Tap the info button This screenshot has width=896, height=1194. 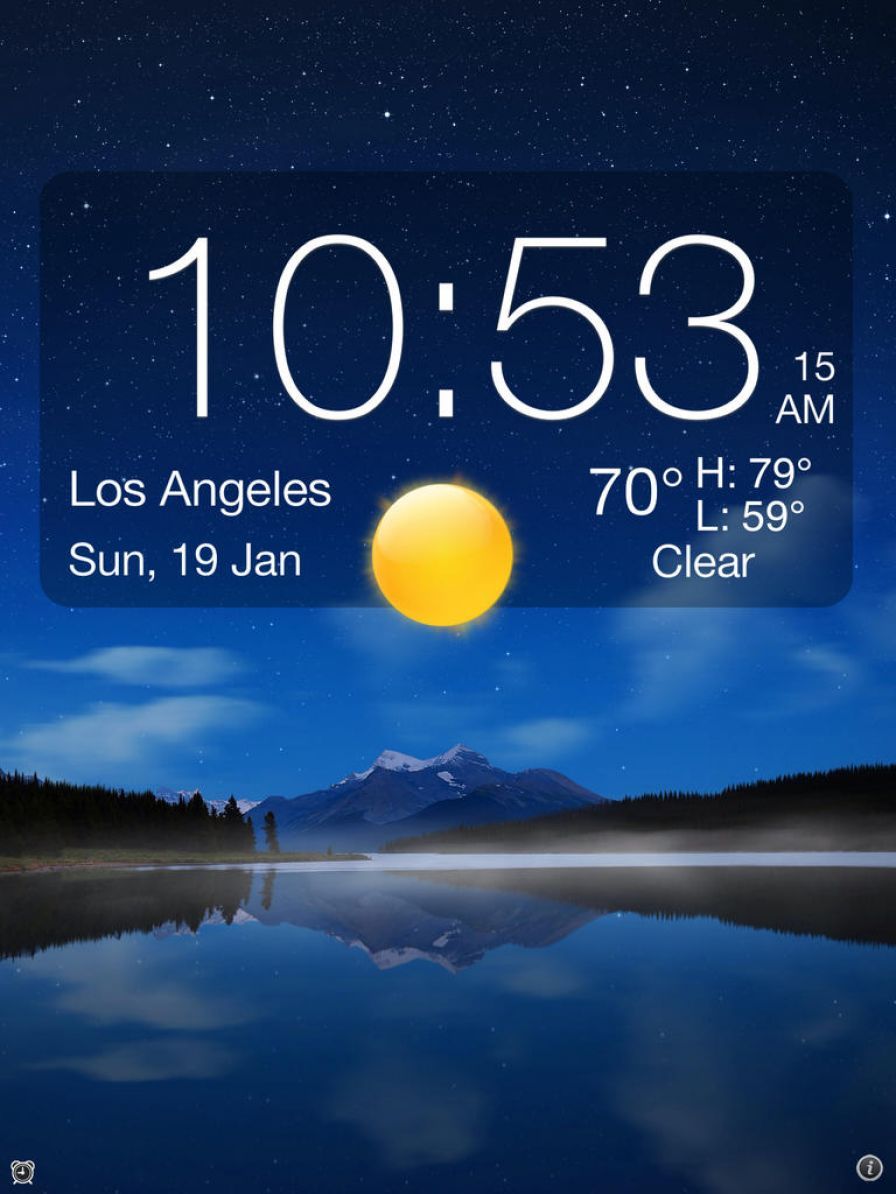[x=870, y=1167]
